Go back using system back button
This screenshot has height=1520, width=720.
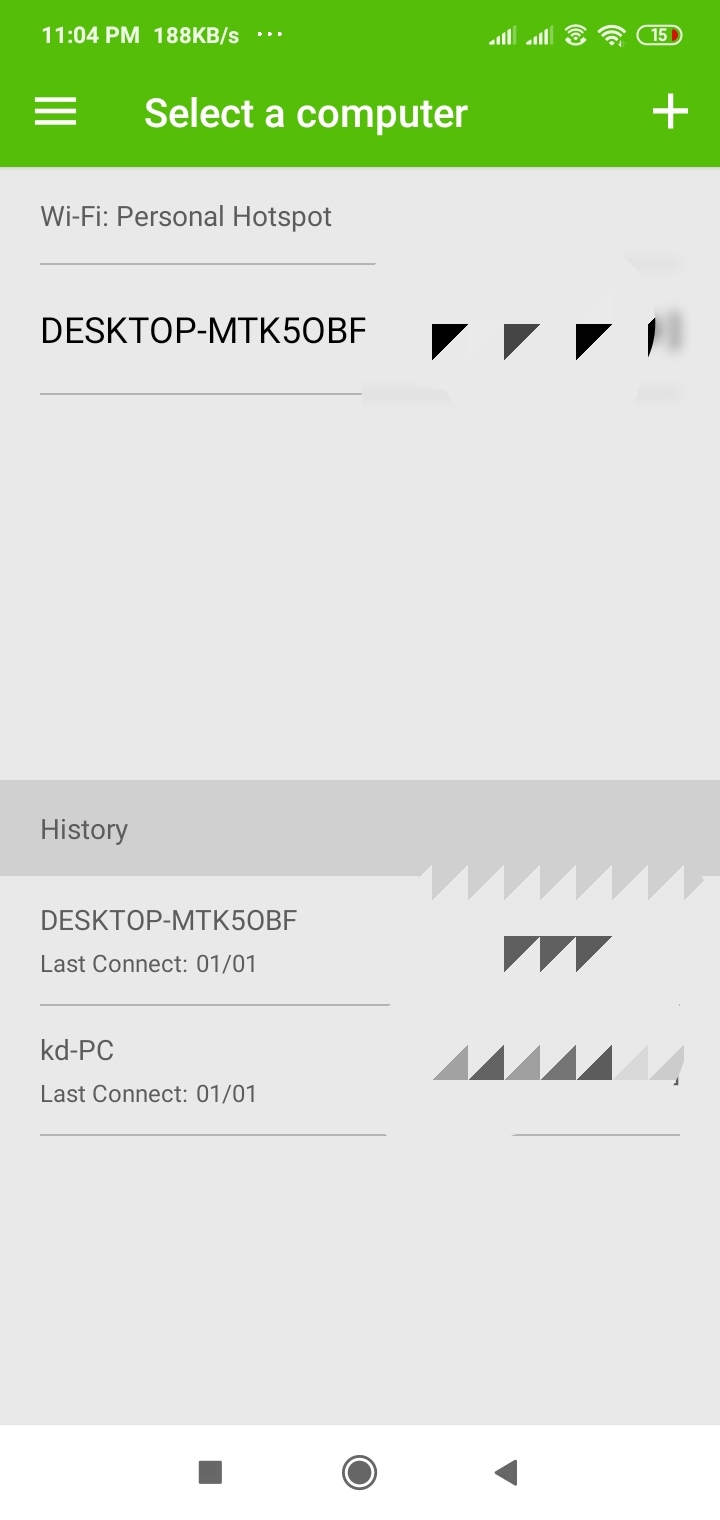[x=506, y=1472]
